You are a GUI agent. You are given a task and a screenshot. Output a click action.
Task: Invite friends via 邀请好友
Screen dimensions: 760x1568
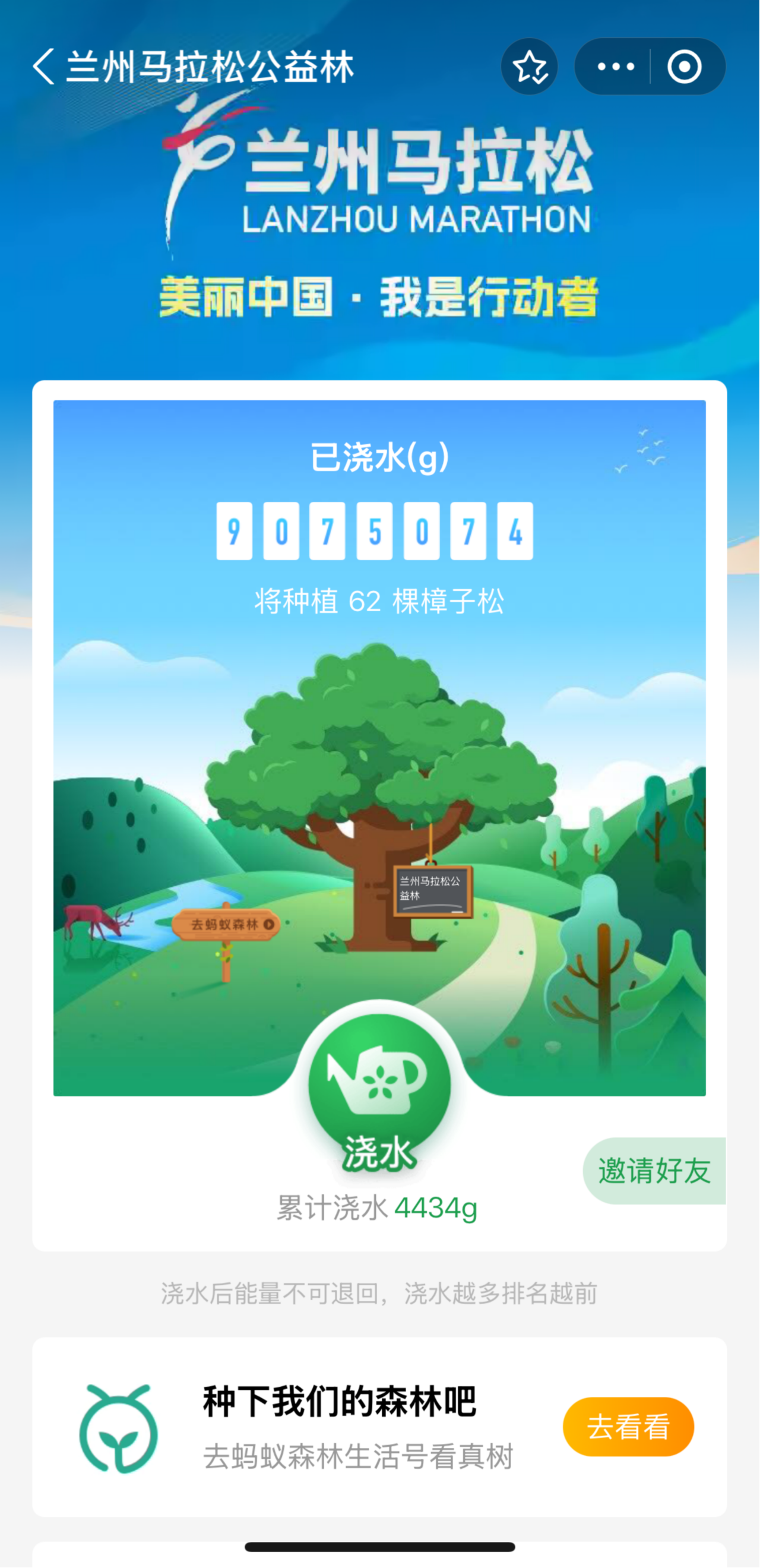tap(654, 1171)
